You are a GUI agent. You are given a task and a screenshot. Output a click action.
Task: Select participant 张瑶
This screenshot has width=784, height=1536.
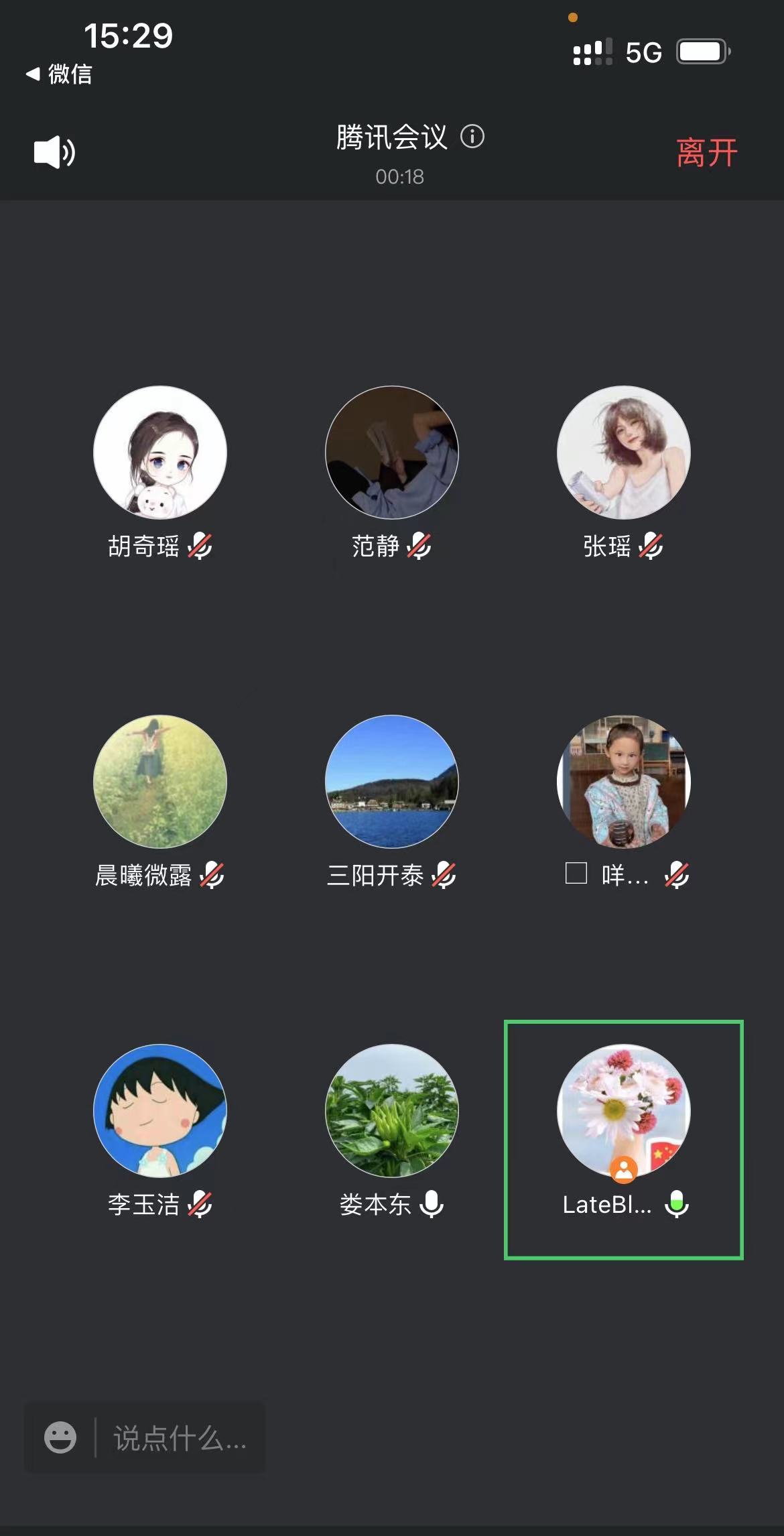(624, 453)
